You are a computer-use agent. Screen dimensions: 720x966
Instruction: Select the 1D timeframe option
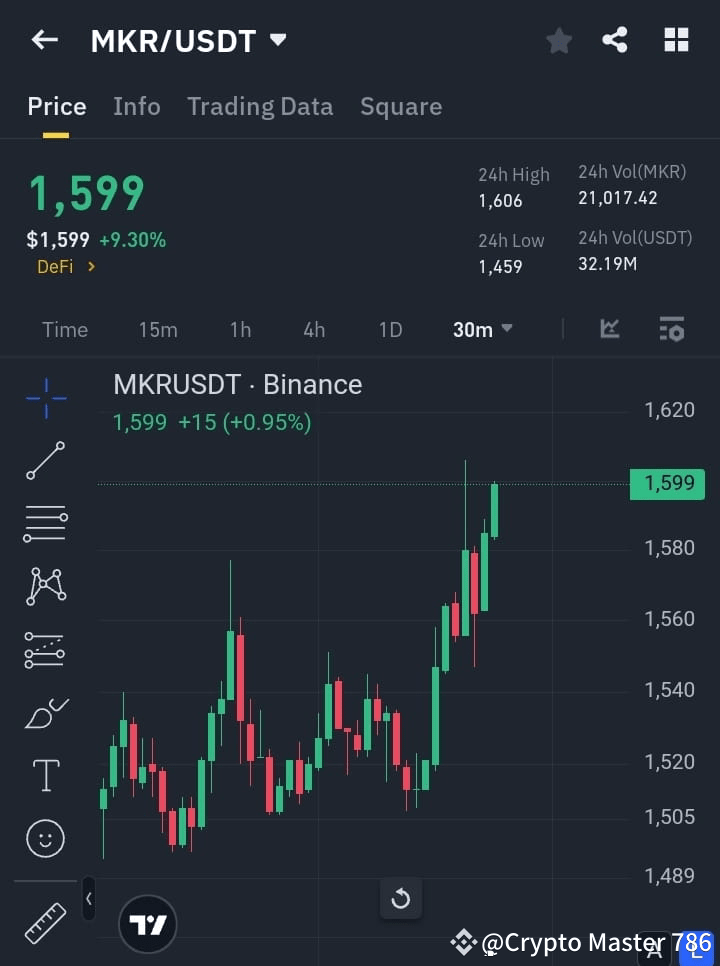[390, 329]
